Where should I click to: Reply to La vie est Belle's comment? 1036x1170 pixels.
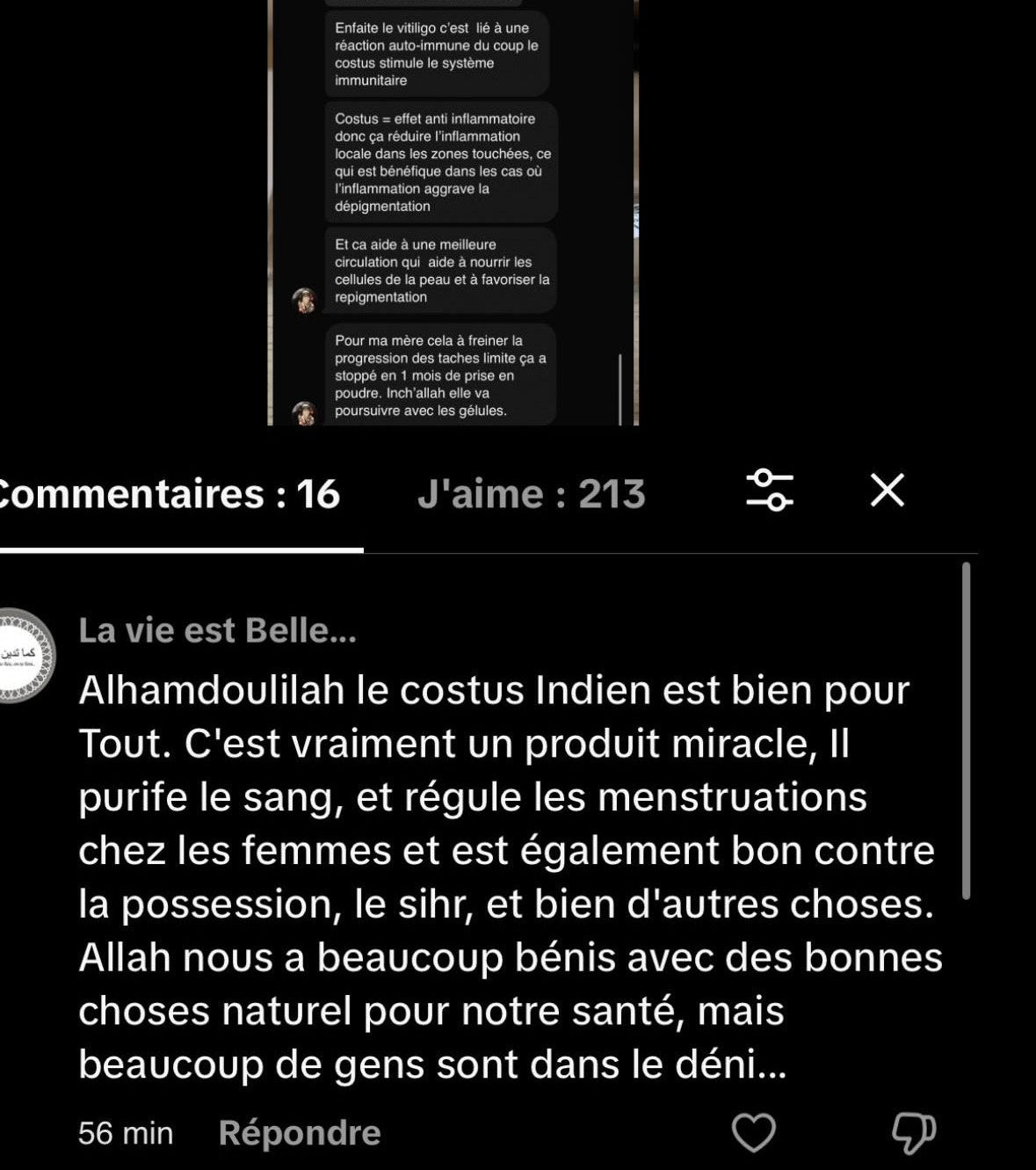(299, 1132)
